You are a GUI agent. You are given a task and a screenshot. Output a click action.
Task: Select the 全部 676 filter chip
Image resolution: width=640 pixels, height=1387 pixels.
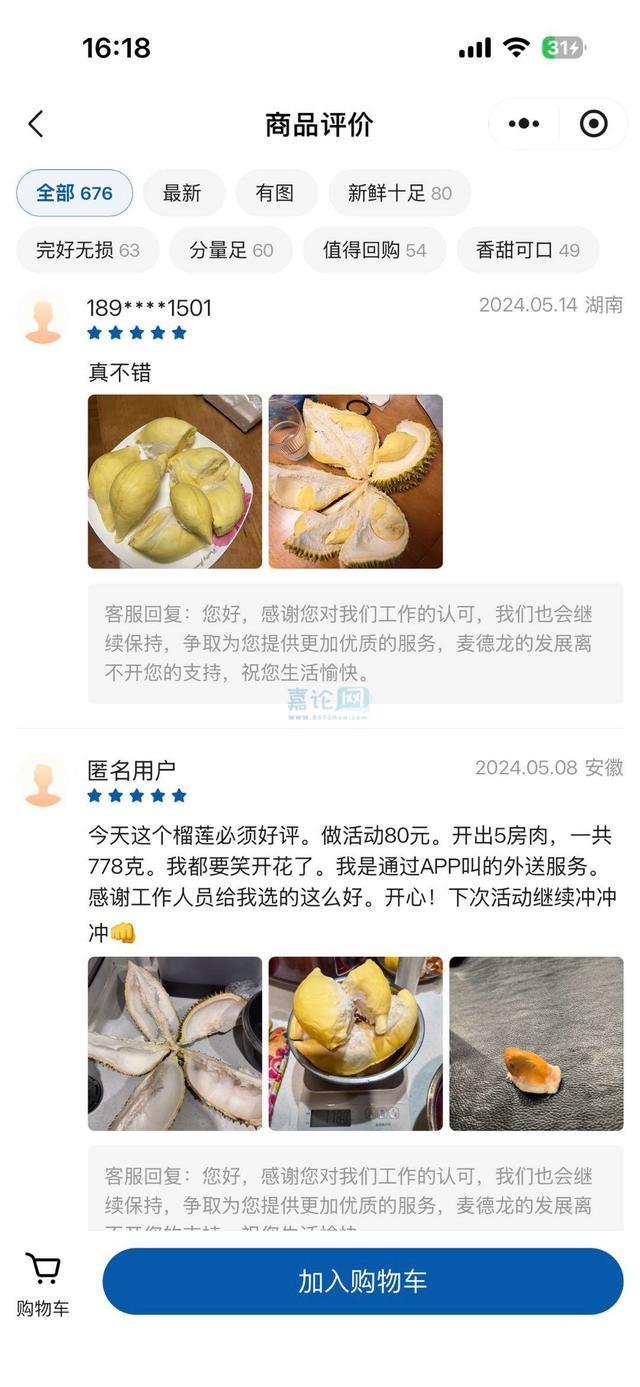click(74, 193)
